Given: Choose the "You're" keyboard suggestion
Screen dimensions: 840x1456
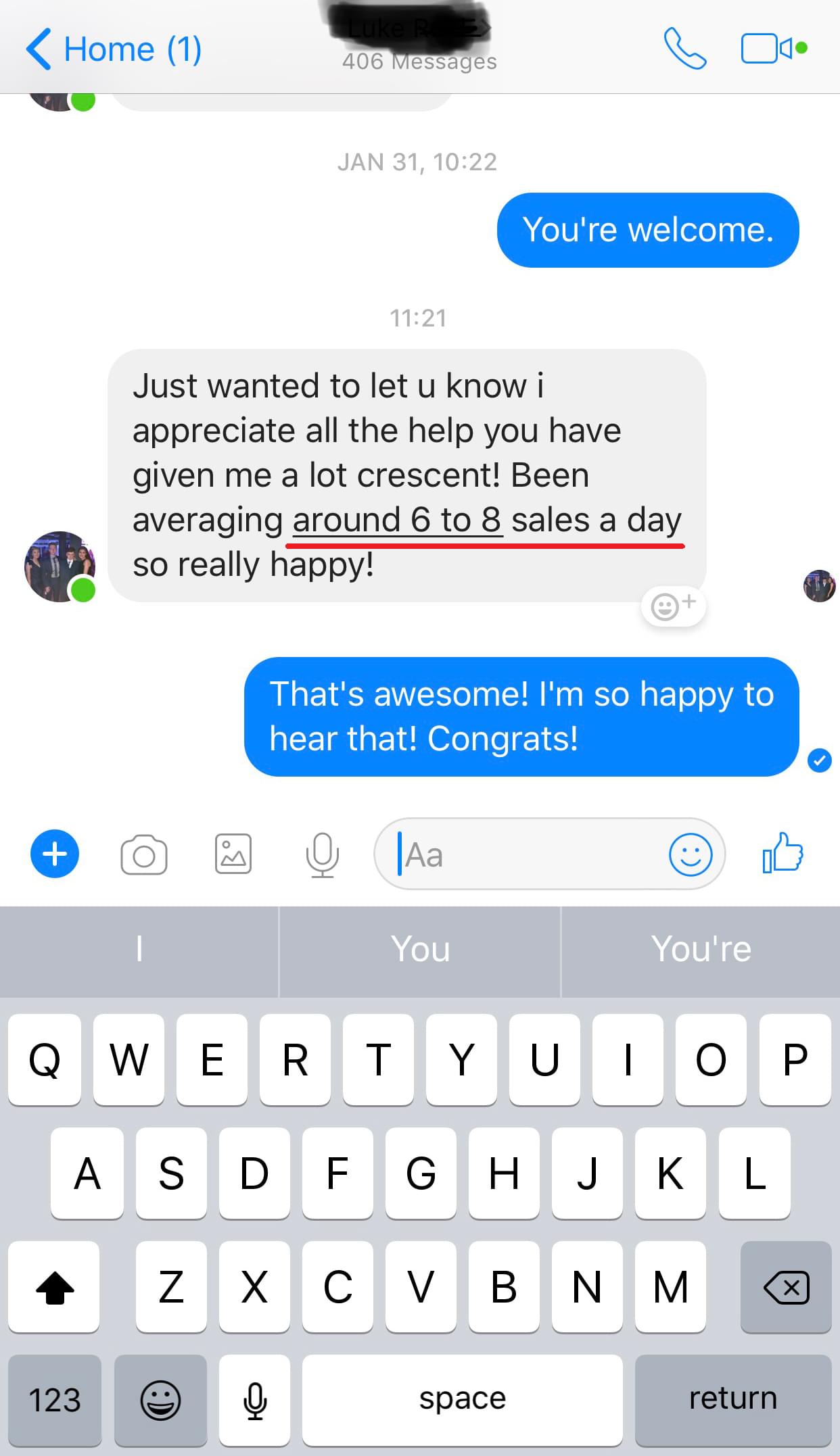Looking at the screenshot, I should click(x=701, y=949).
